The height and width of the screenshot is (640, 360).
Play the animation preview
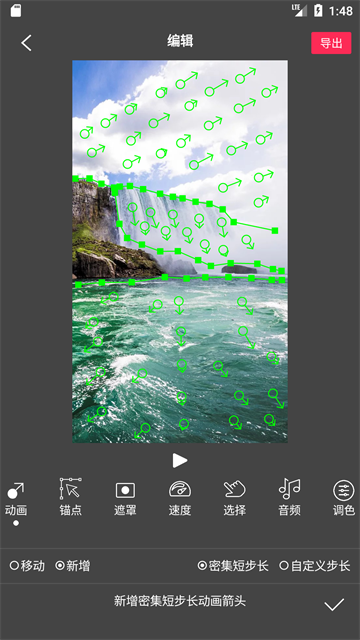pyautogui.click(x=180, y=460)
